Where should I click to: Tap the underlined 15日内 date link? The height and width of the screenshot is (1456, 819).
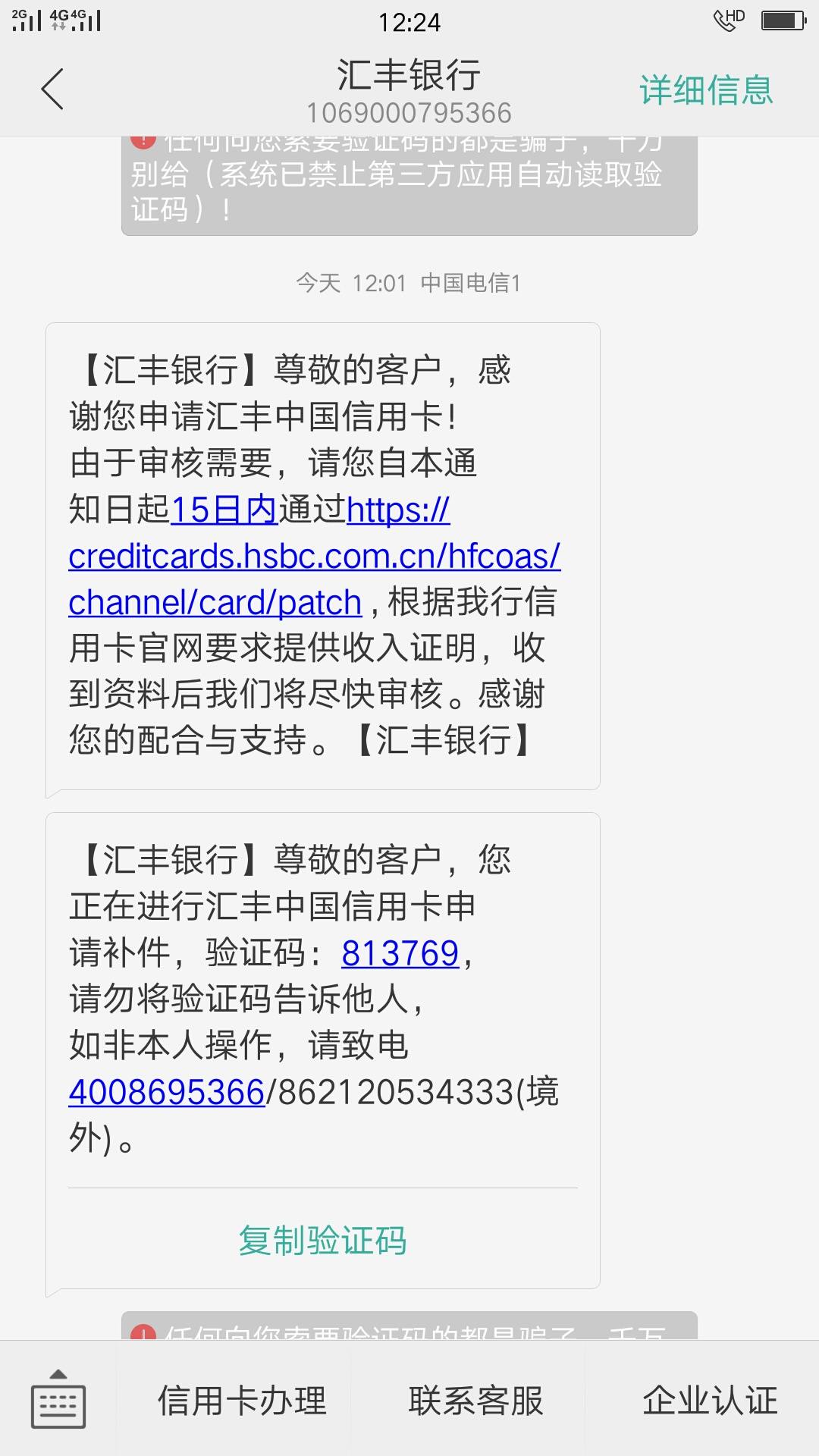tap(224, 510)
